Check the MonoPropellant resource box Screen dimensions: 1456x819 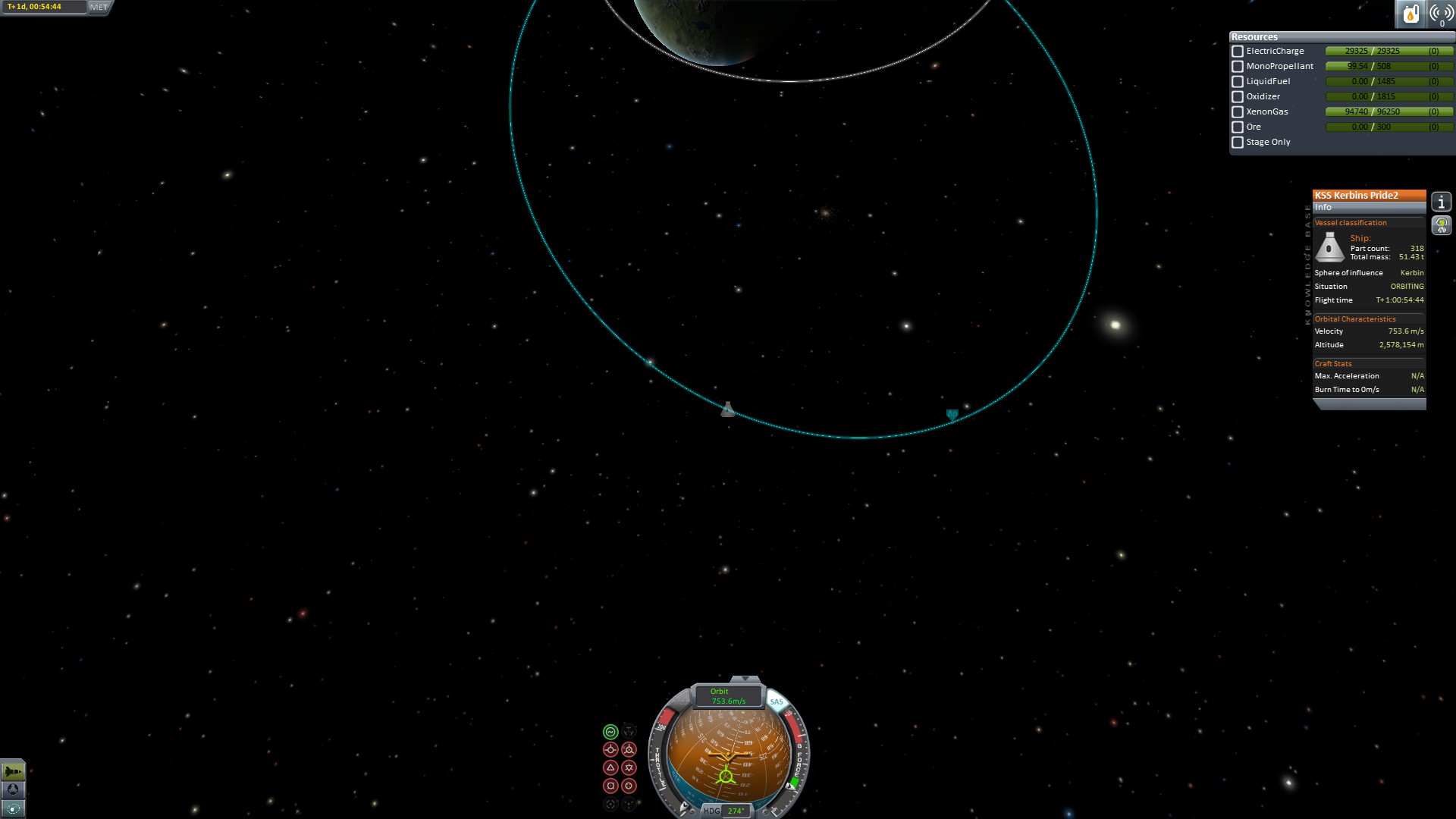click(x=1238, y=67)
